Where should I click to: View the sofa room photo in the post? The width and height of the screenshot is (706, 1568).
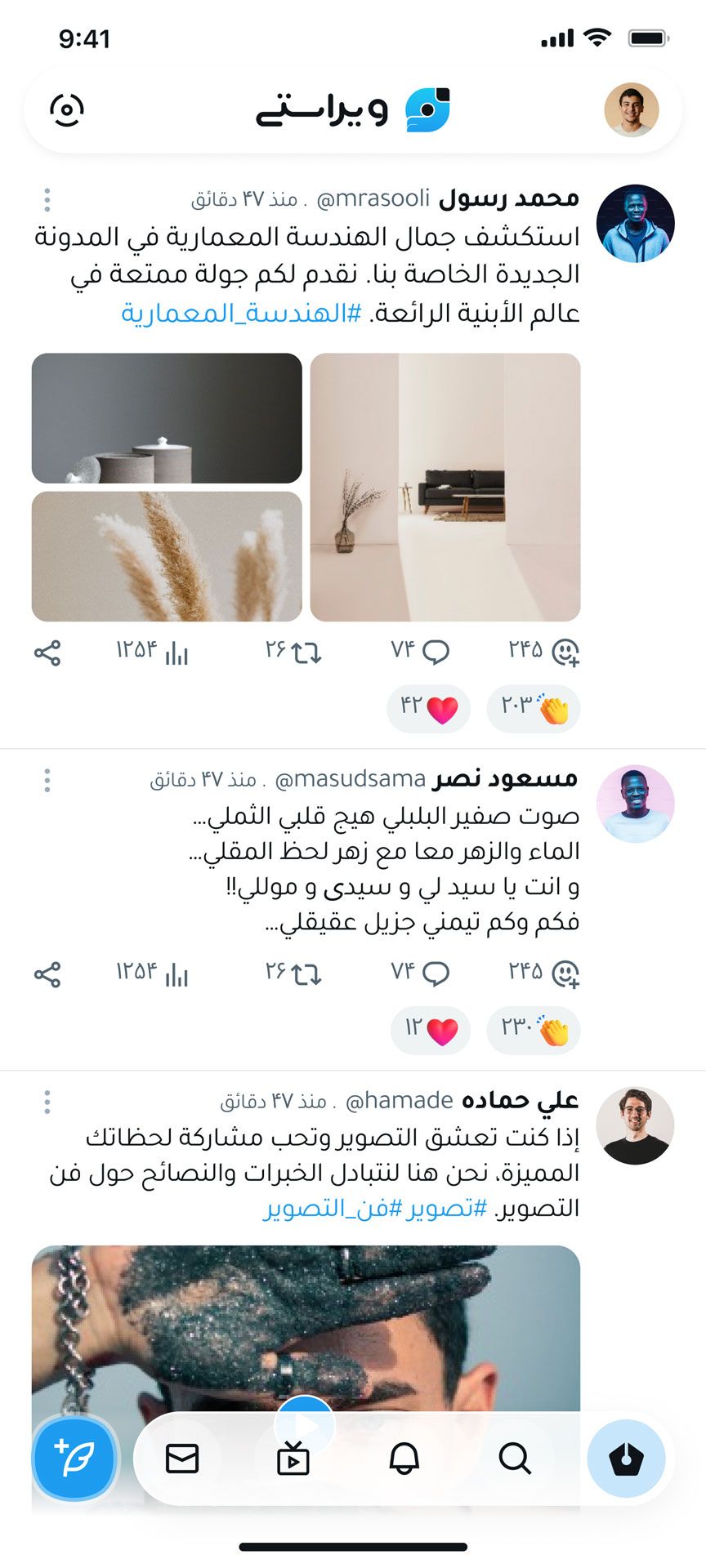tap(445, 488)
